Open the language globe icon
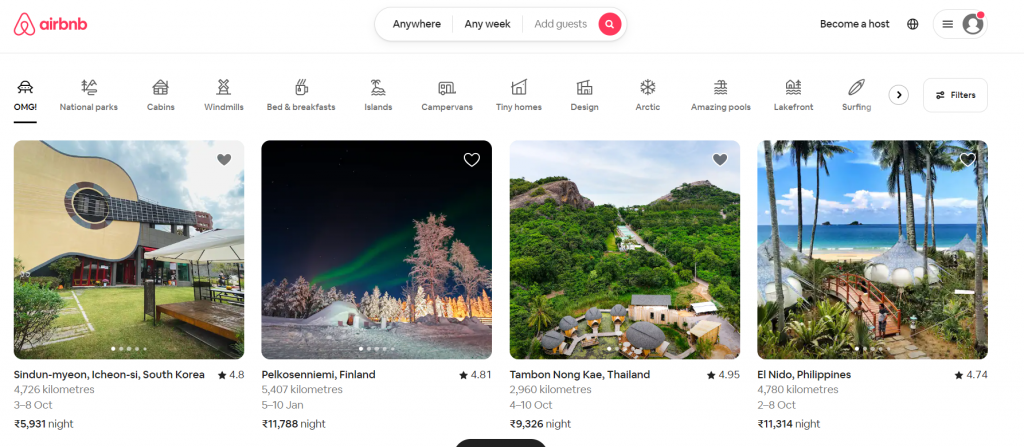1024x447 pixels. [x=913, y=24]
